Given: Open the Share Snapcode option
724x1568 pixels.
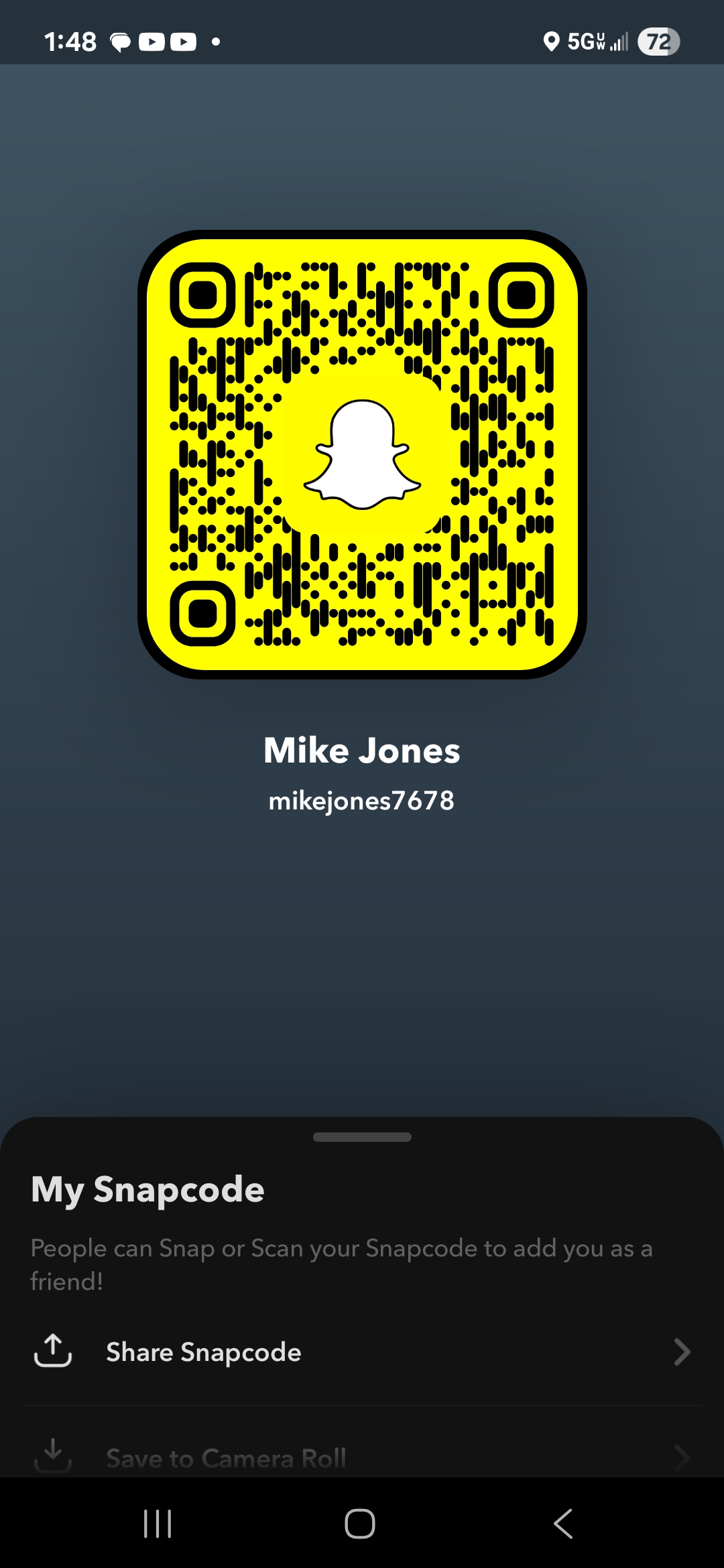Looking at the screenshot, I should click(362, 1352).
